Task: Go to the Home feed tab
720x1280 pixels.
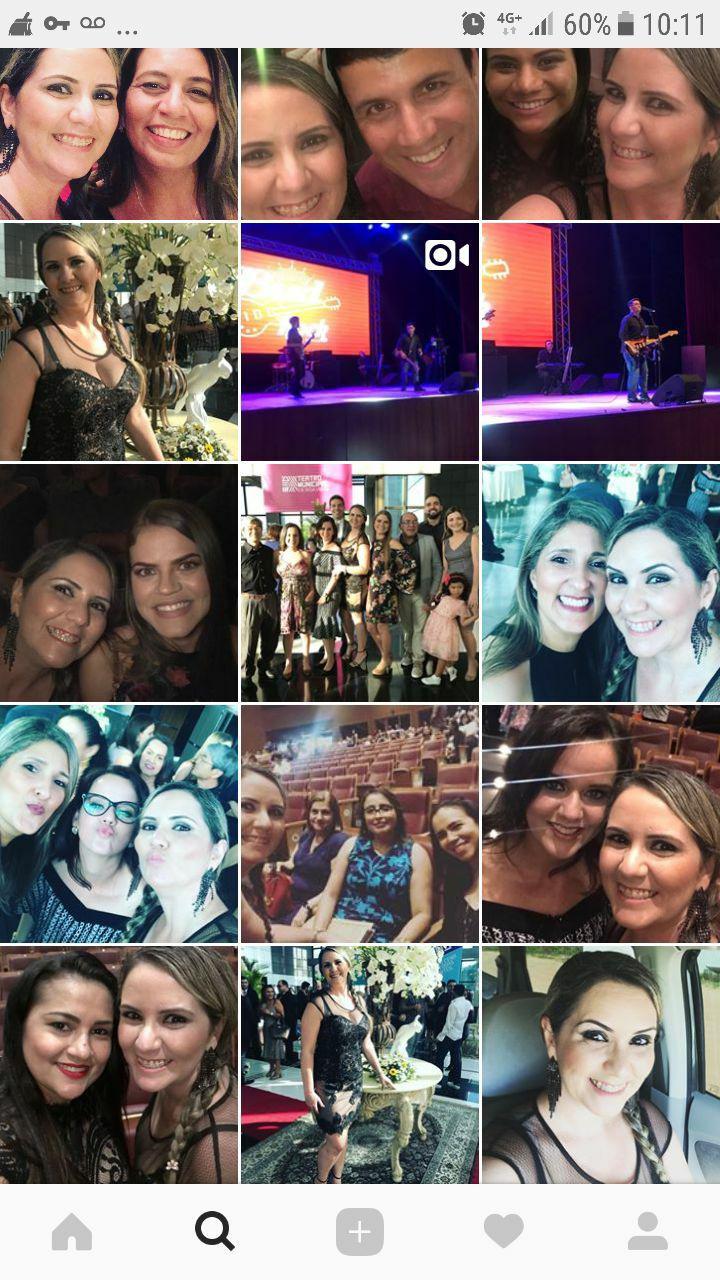Action: [72, 1232]
